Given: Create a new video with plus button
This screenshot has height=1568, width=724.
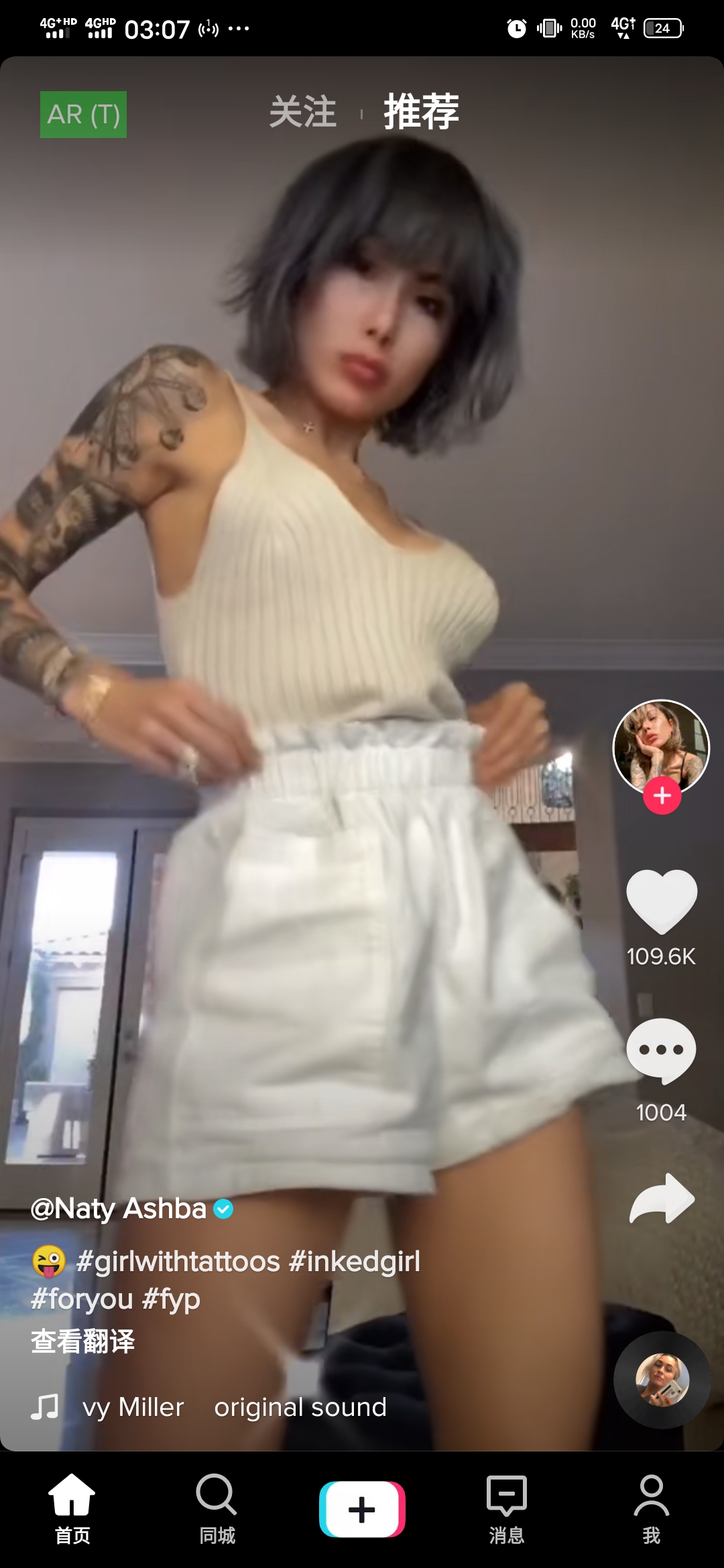Looking at the screenshot, I should [x=362, y=1510].
